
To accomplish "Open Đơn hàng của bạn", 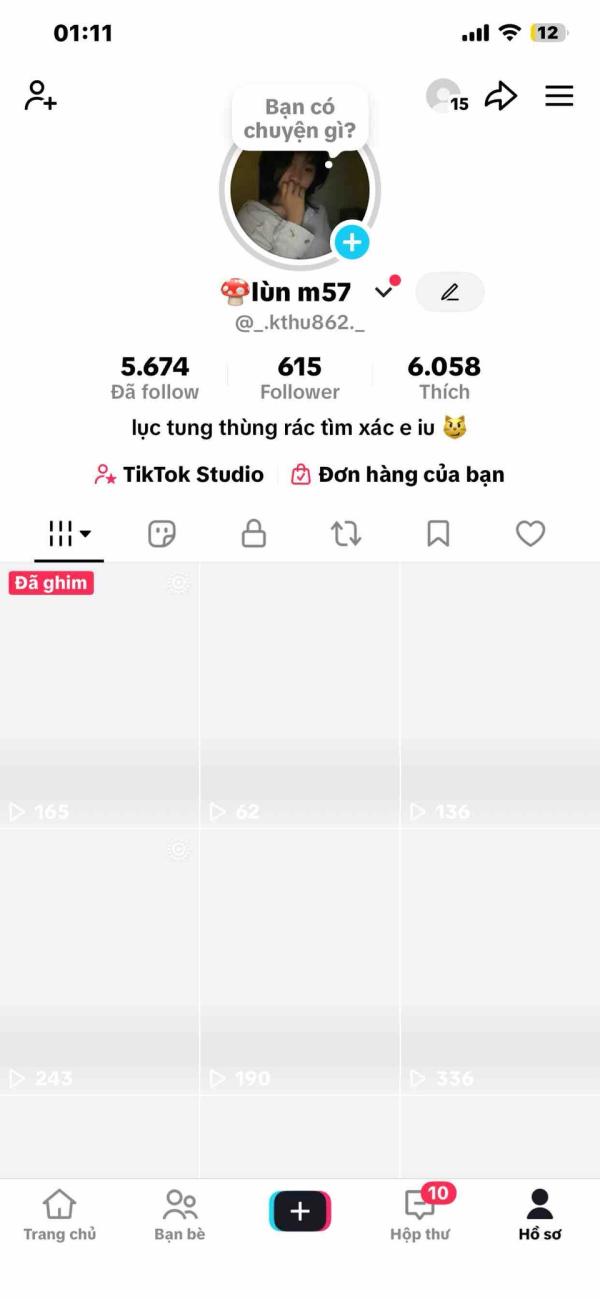I will point(398,475).
